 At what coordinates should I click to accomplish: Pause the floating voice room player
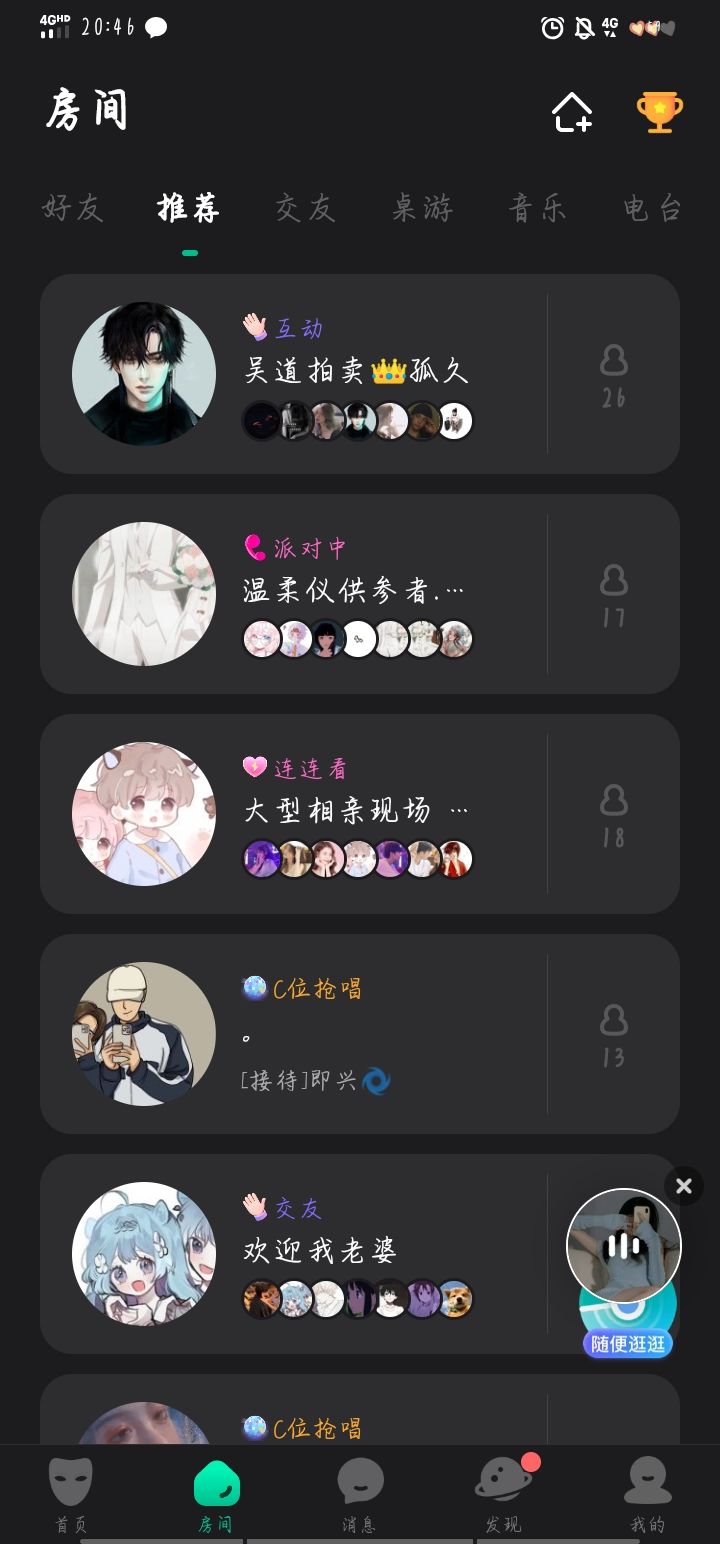coord(624,1247)
